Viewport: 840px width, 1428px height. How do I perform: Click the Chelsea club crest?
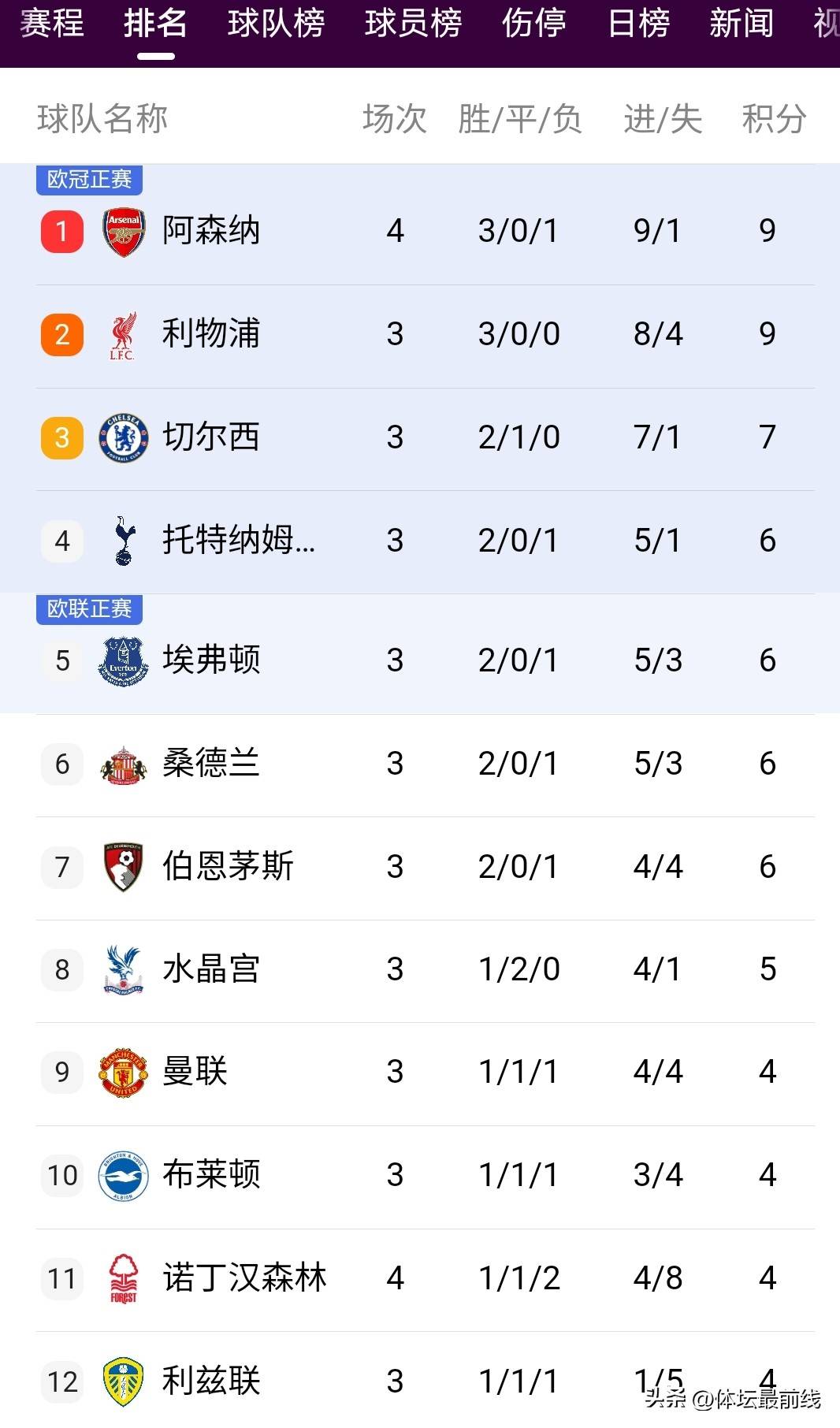pyautogui.click(x=121, y=437)
